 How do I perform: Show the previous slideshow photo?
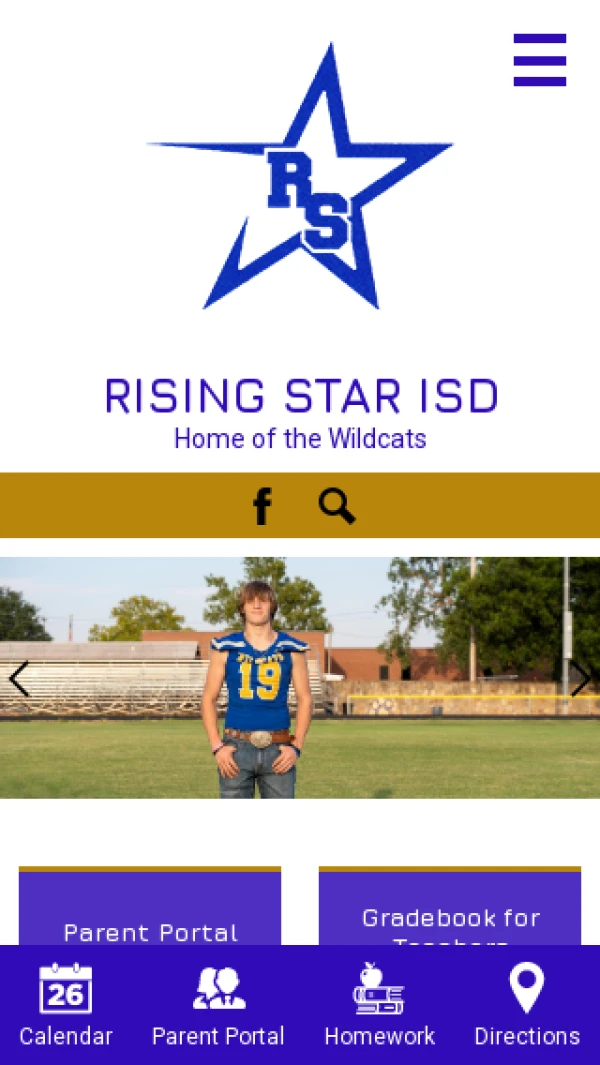click(19, 679)
